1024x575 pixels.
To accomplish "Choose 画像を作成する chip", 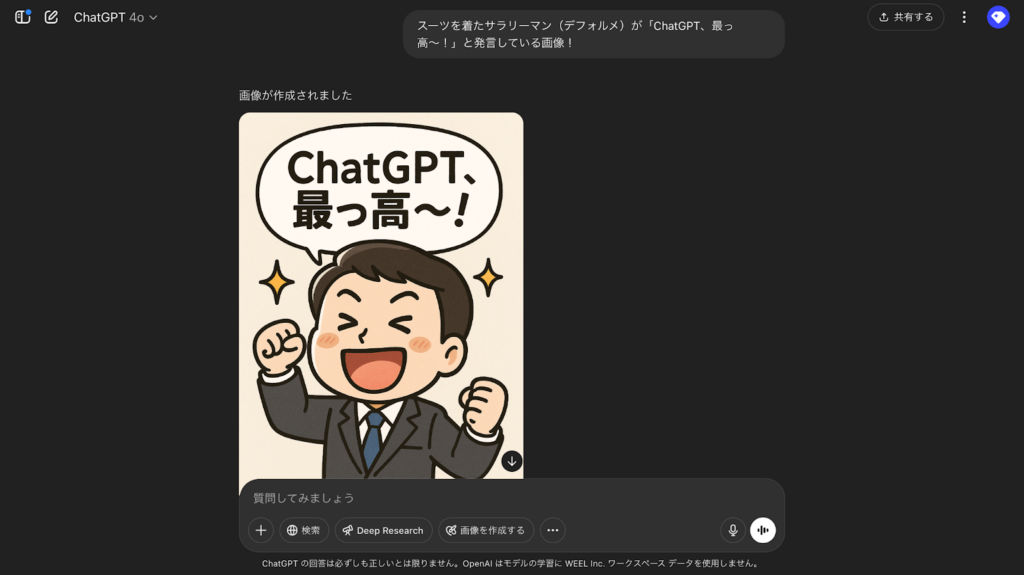I will click(485, 530).
